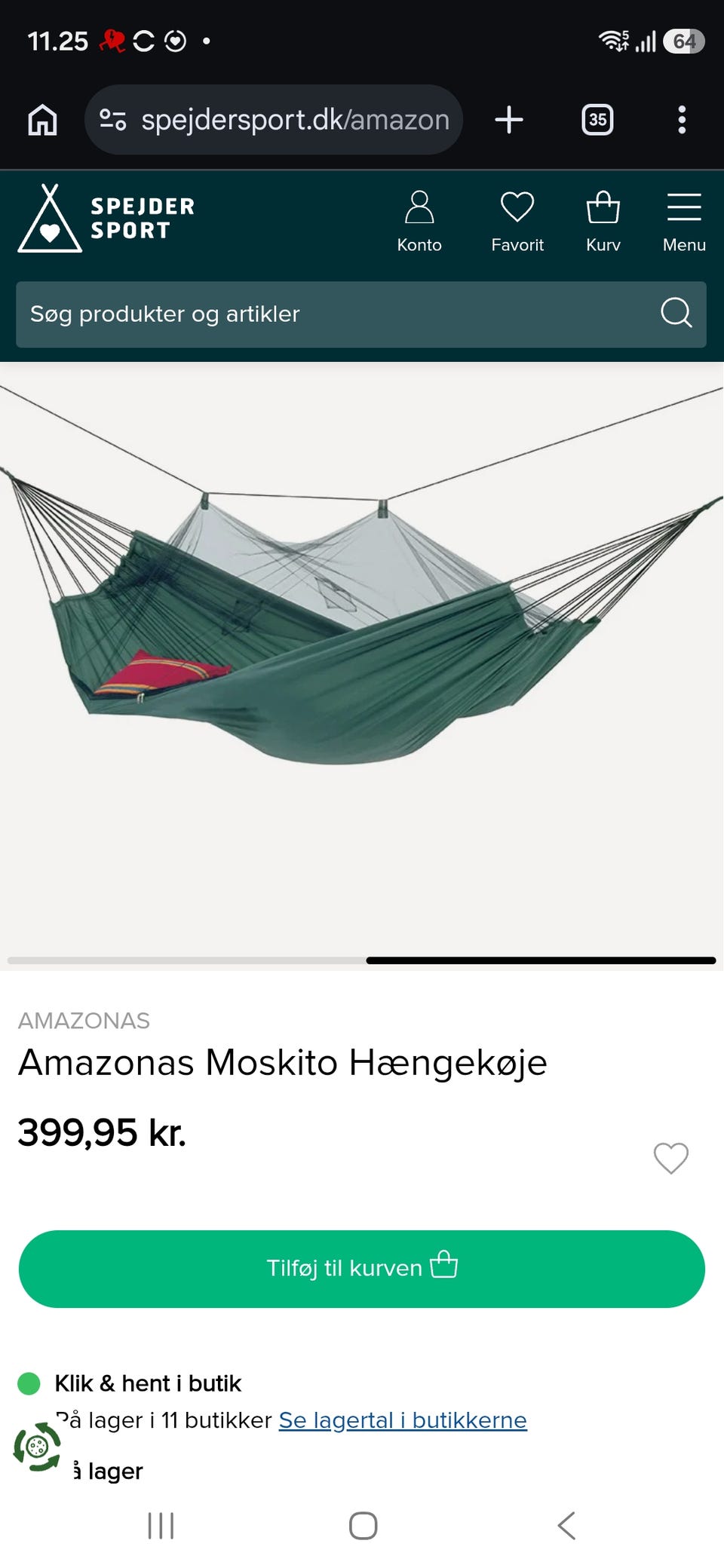Tap the spejdersport.dk address bar
Screen dimensions: 724x1568
coord(274,120)
